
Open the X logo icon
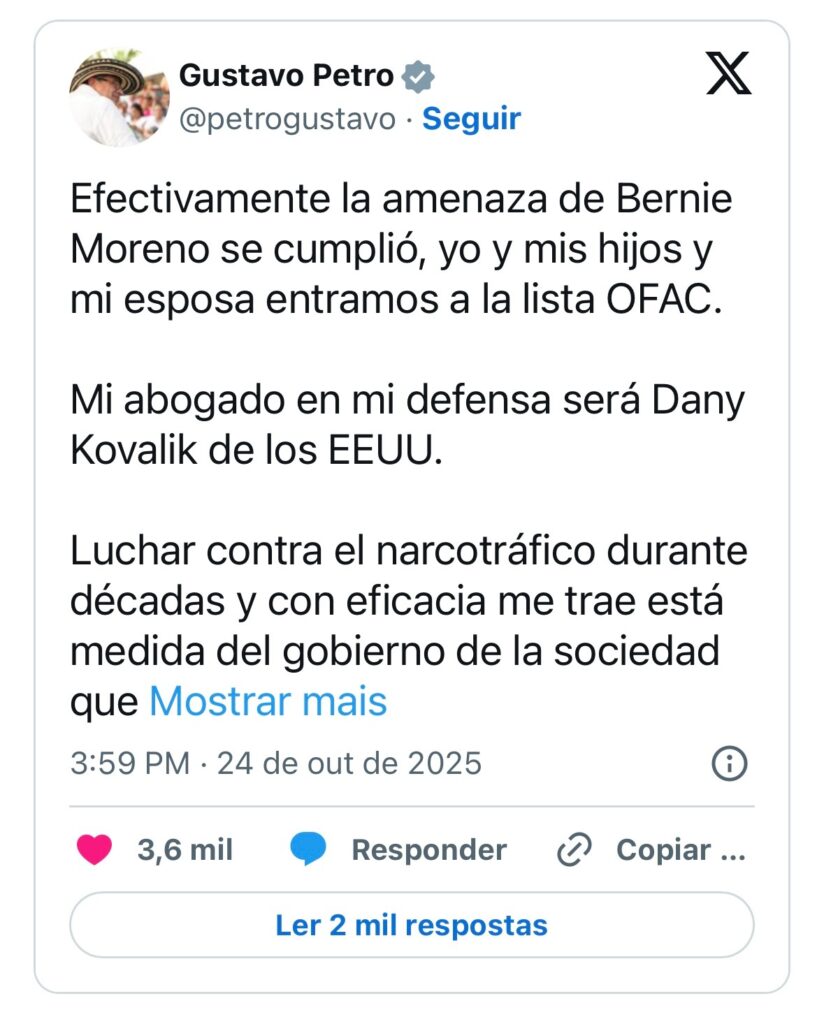[x=728, y=74]
